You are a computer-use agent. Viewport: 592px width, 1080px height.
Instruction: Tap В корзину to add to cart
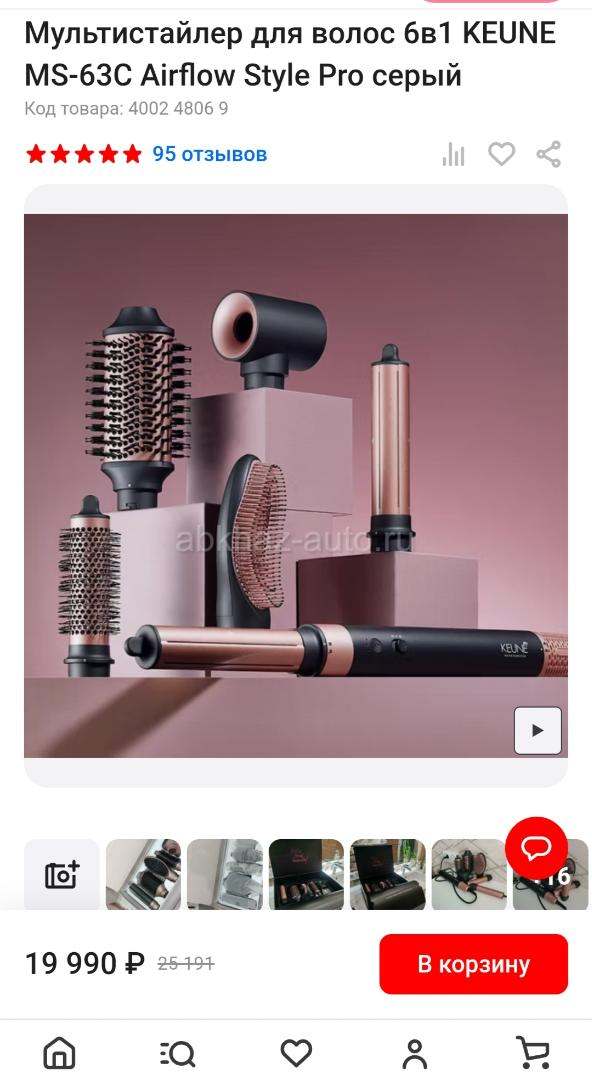pyautogui.click(x=473, y=964)
